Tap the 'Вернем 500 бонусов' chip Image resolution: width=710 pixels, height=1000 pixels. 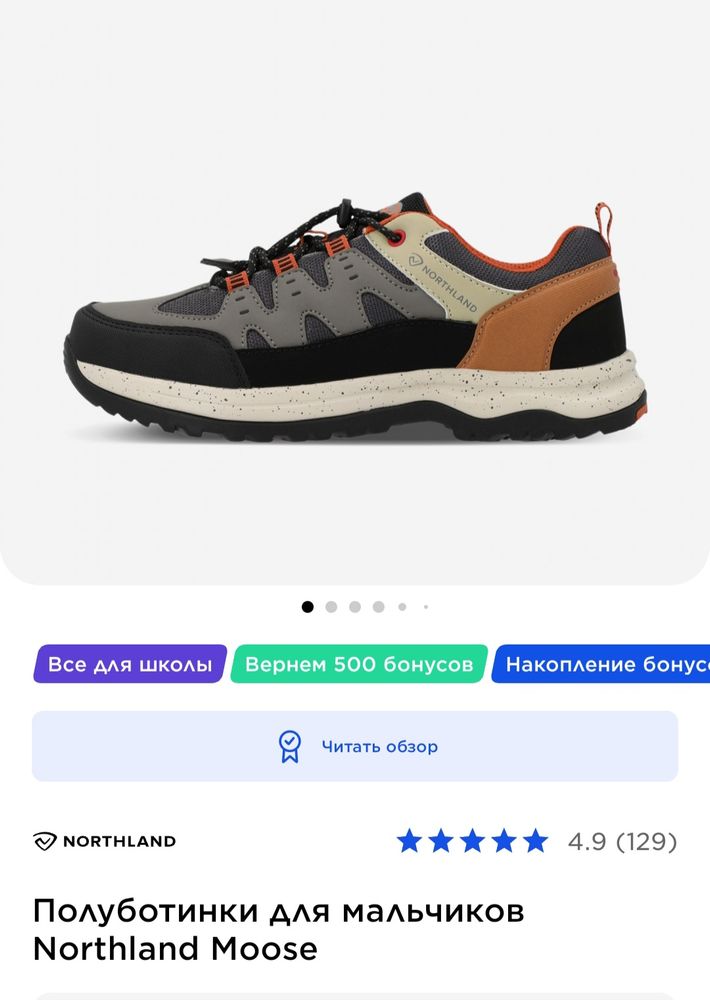coord(359,664)
